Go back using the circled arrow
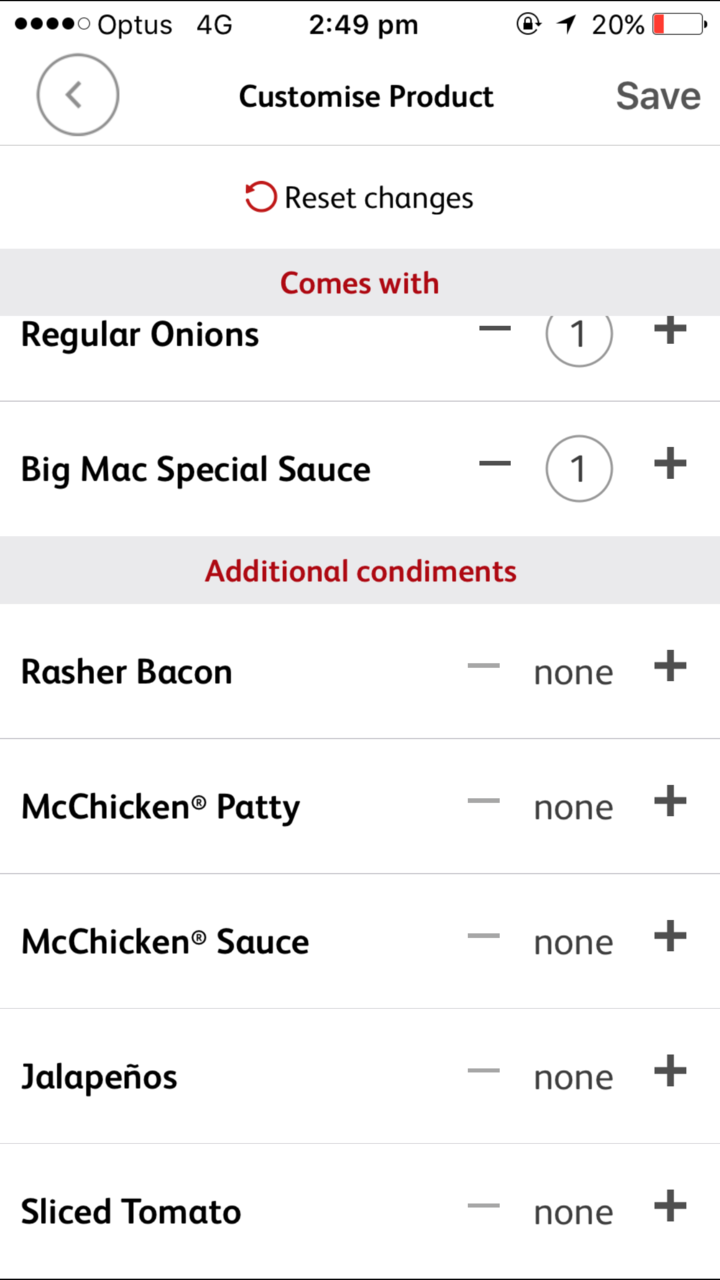This screenshot has width=720, height=1280. coord(78,96)
